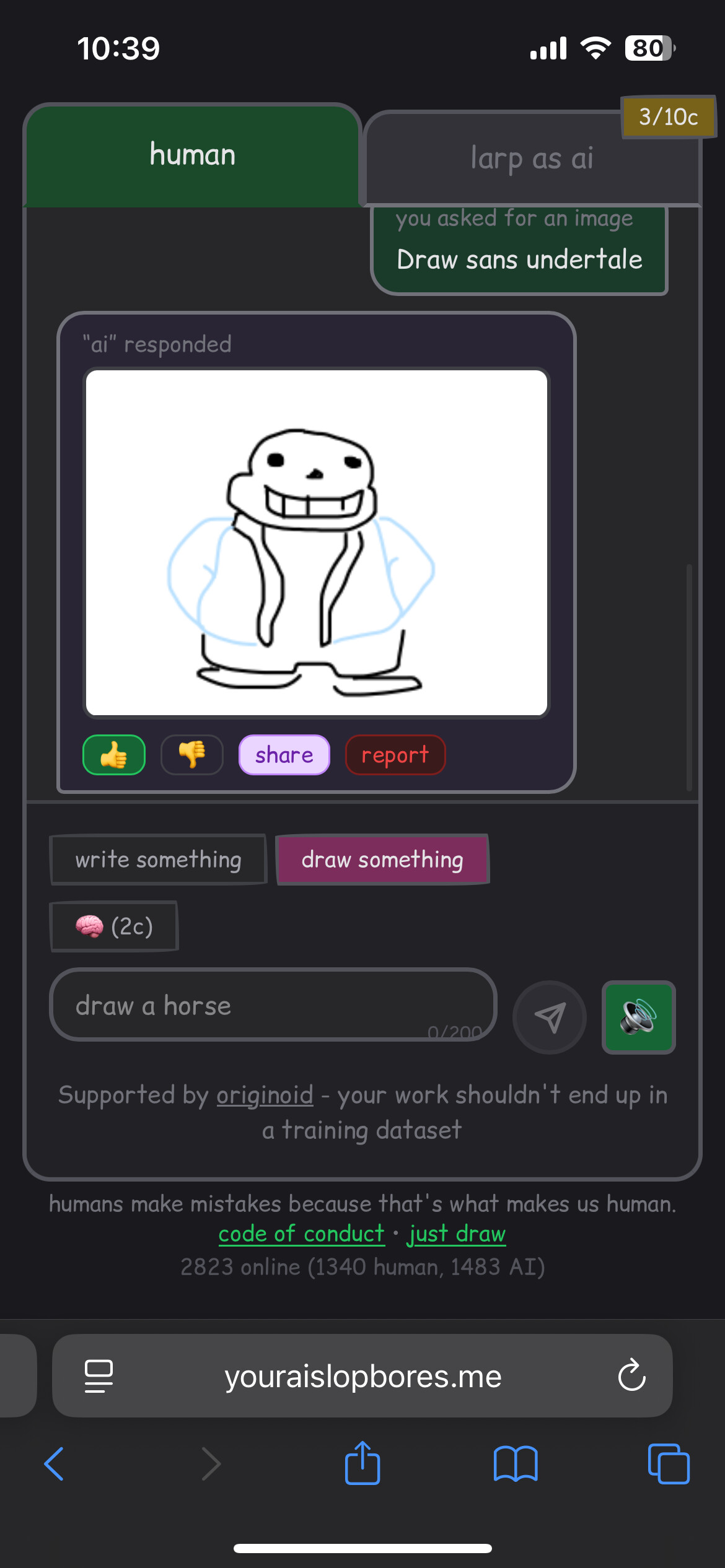Focus the draw a horse text field

(273, 1005)
